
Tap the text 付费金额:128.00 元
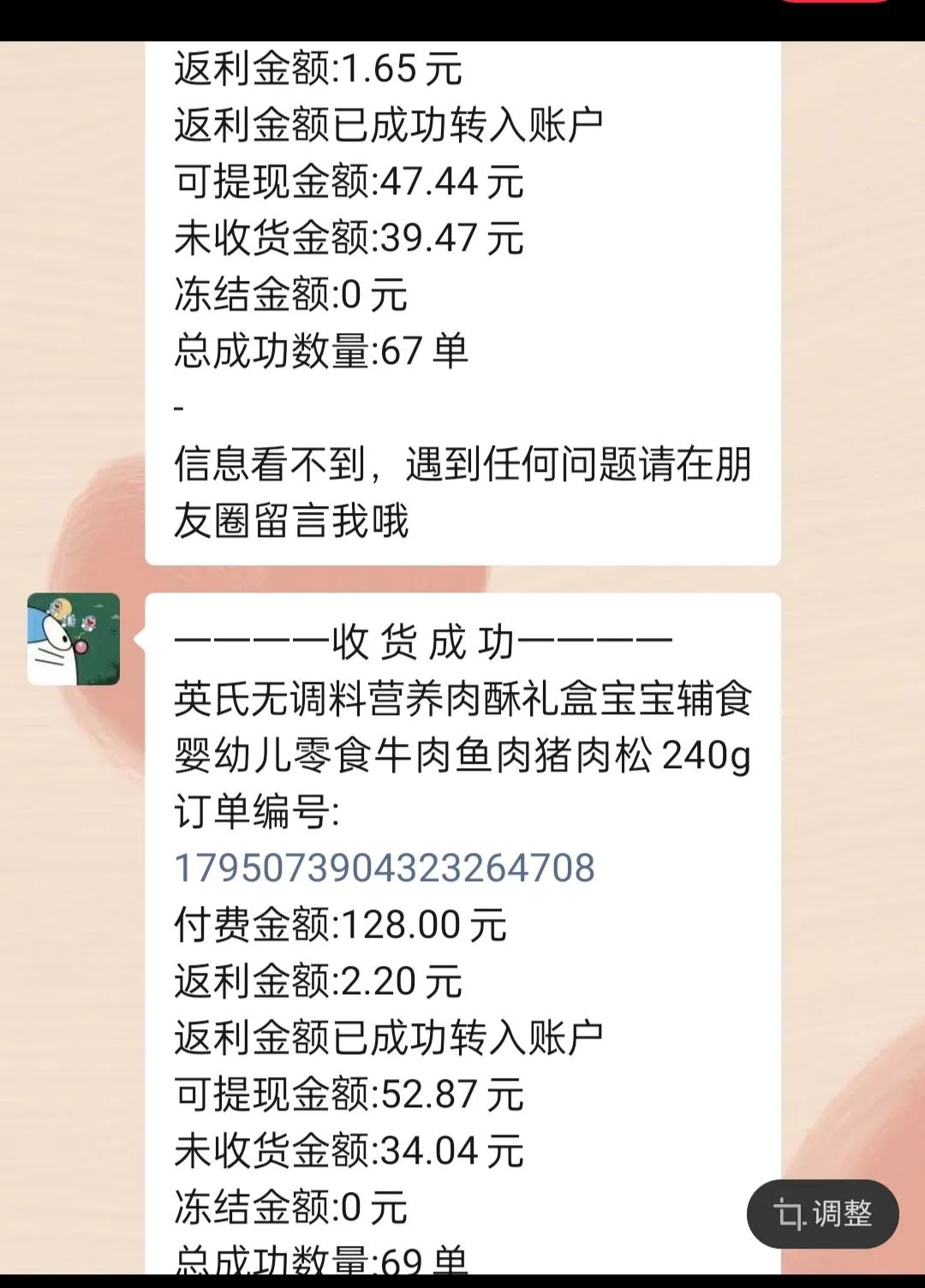340,924
